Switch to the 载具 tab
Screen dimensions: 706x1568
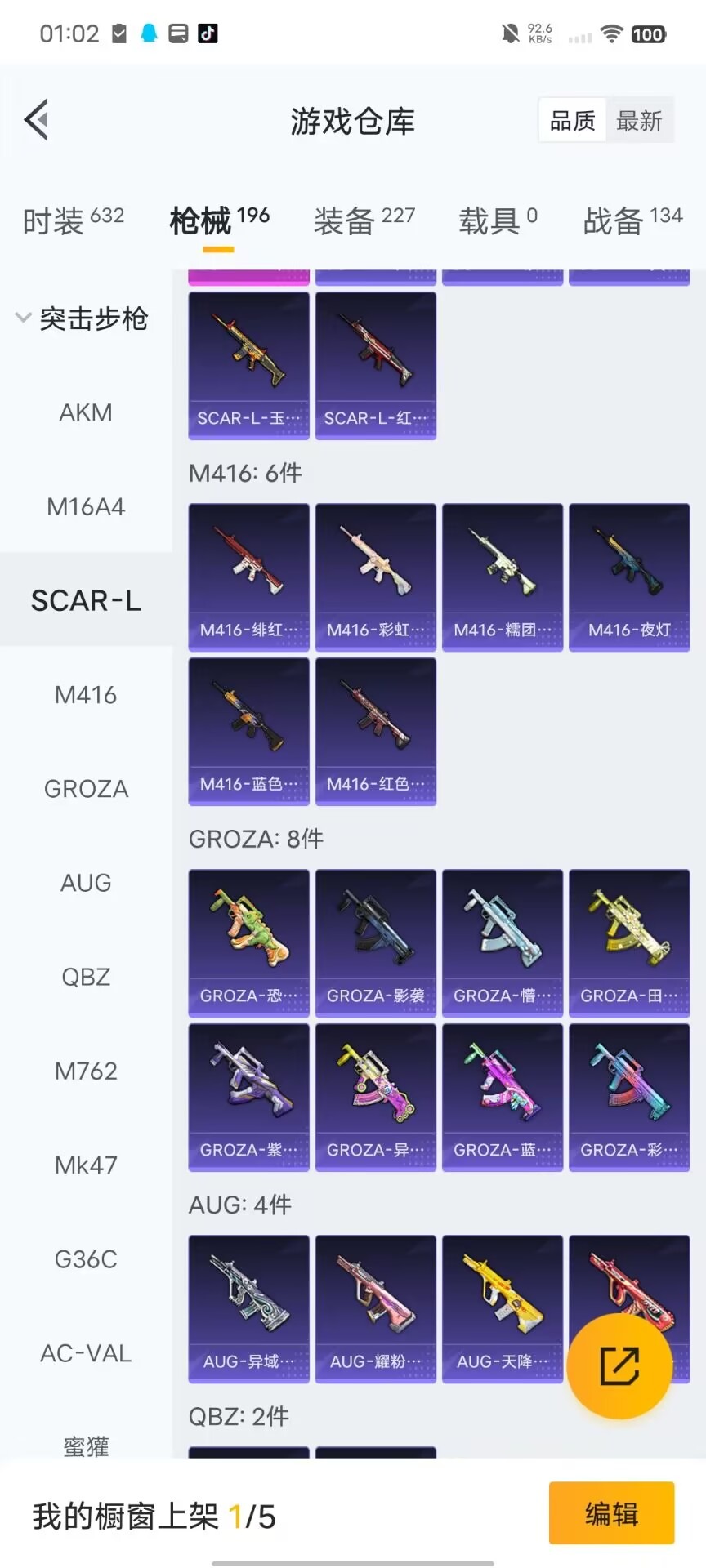[x=497, y=220]
